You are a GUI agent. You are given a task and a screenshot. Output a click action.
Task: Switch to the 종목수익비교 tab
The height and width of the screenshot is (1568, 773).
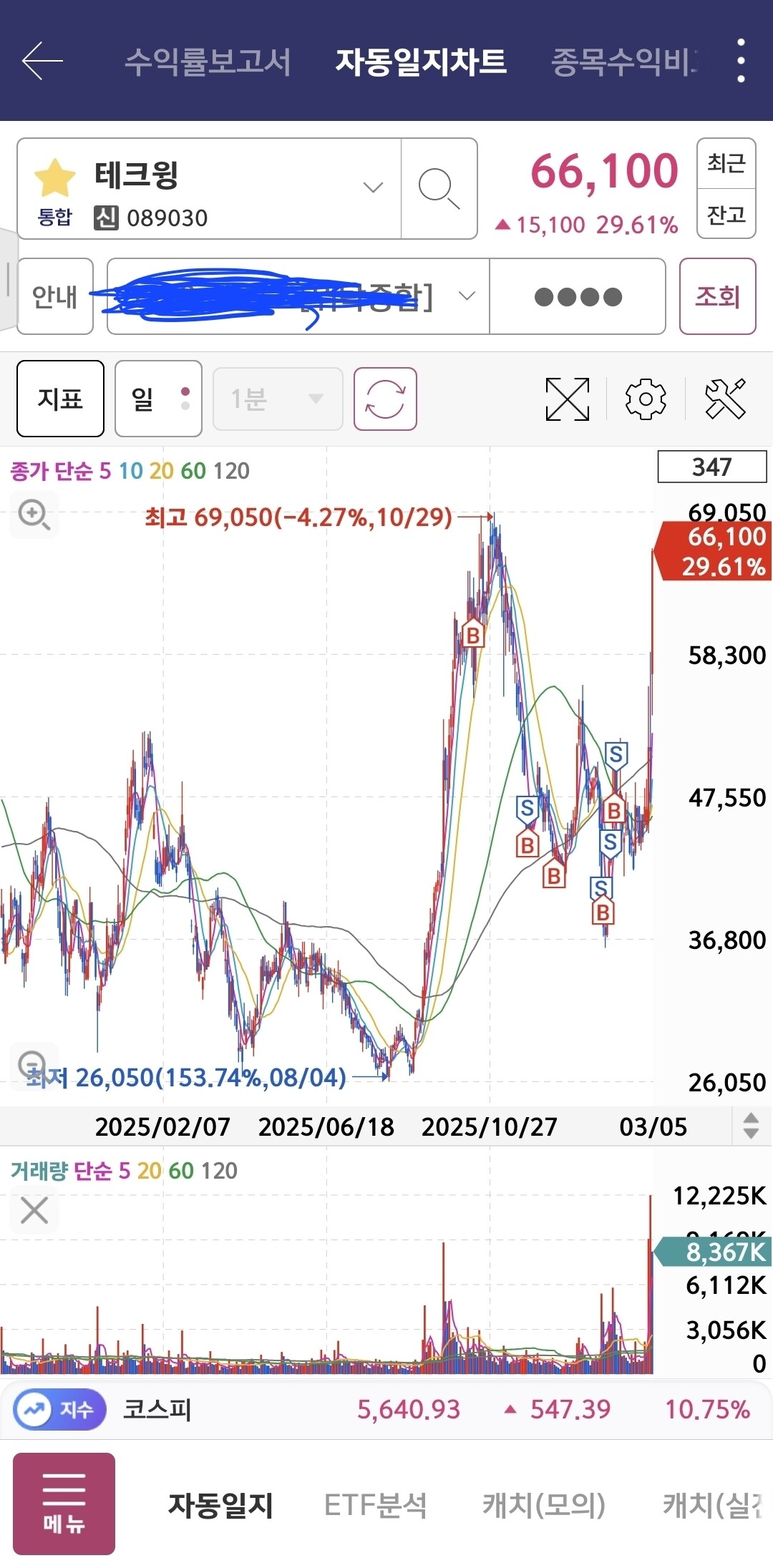(623, 62)
